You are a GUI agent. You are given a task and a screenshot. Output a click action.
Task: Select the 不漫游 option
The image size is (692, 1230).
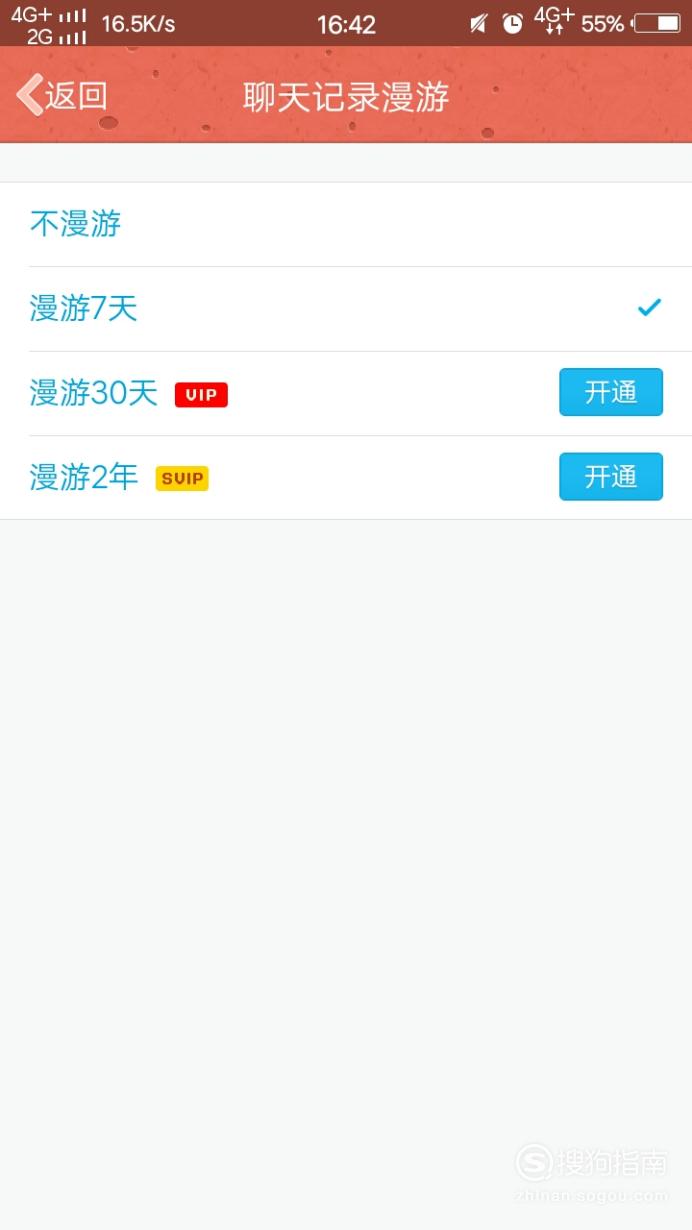pyautogui.click(x=346, y=225)
